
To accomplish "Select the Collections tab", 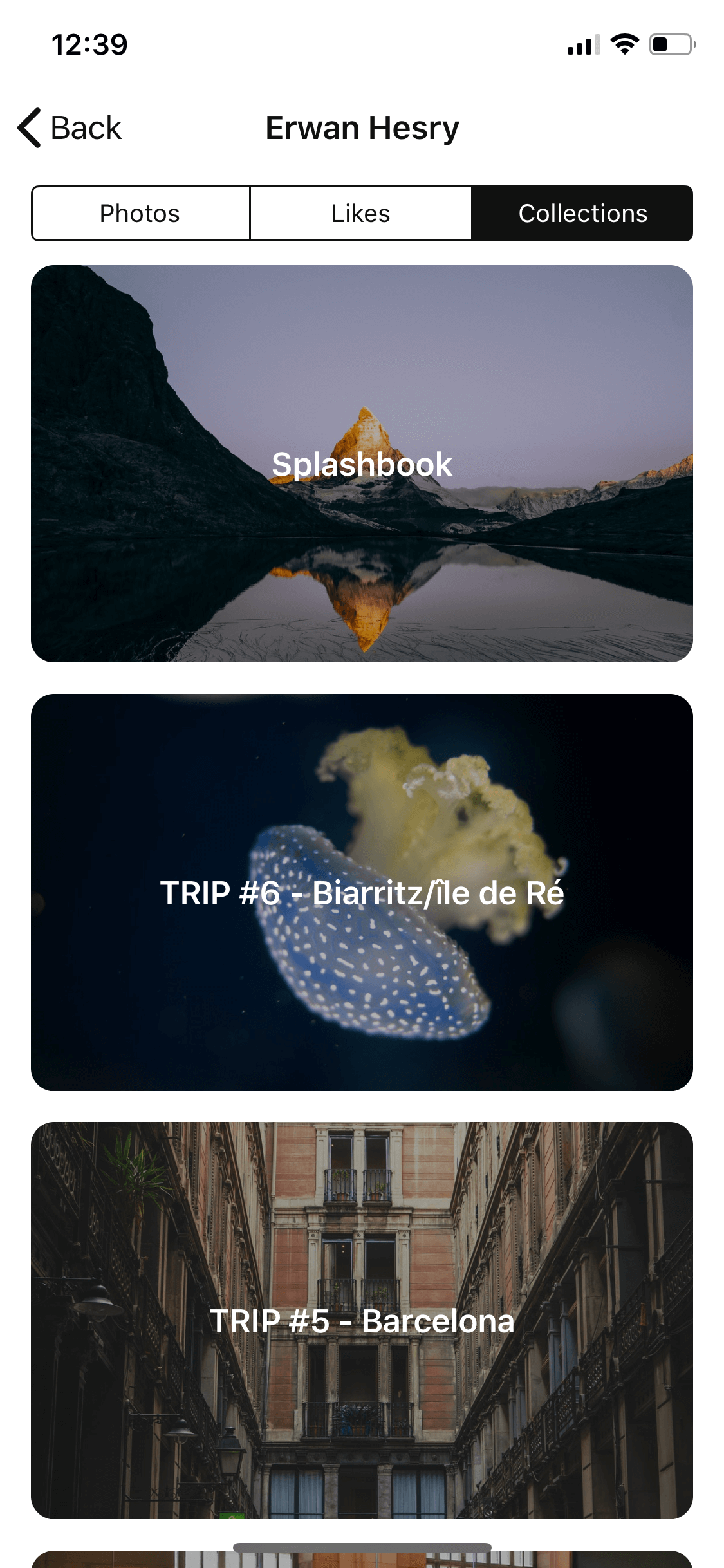I will click(x=582, y=214).
